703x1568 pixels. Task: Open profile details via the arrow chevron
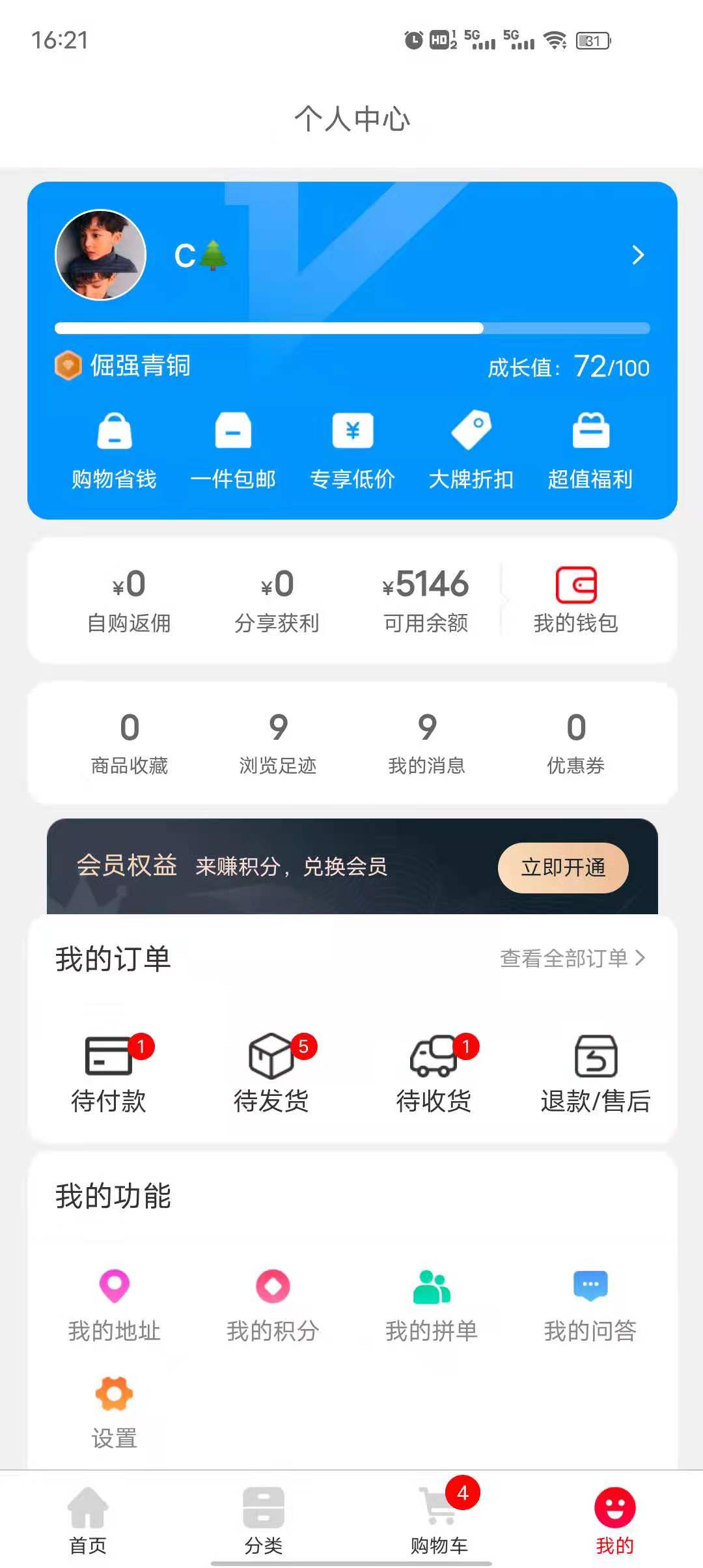[638, 255]
